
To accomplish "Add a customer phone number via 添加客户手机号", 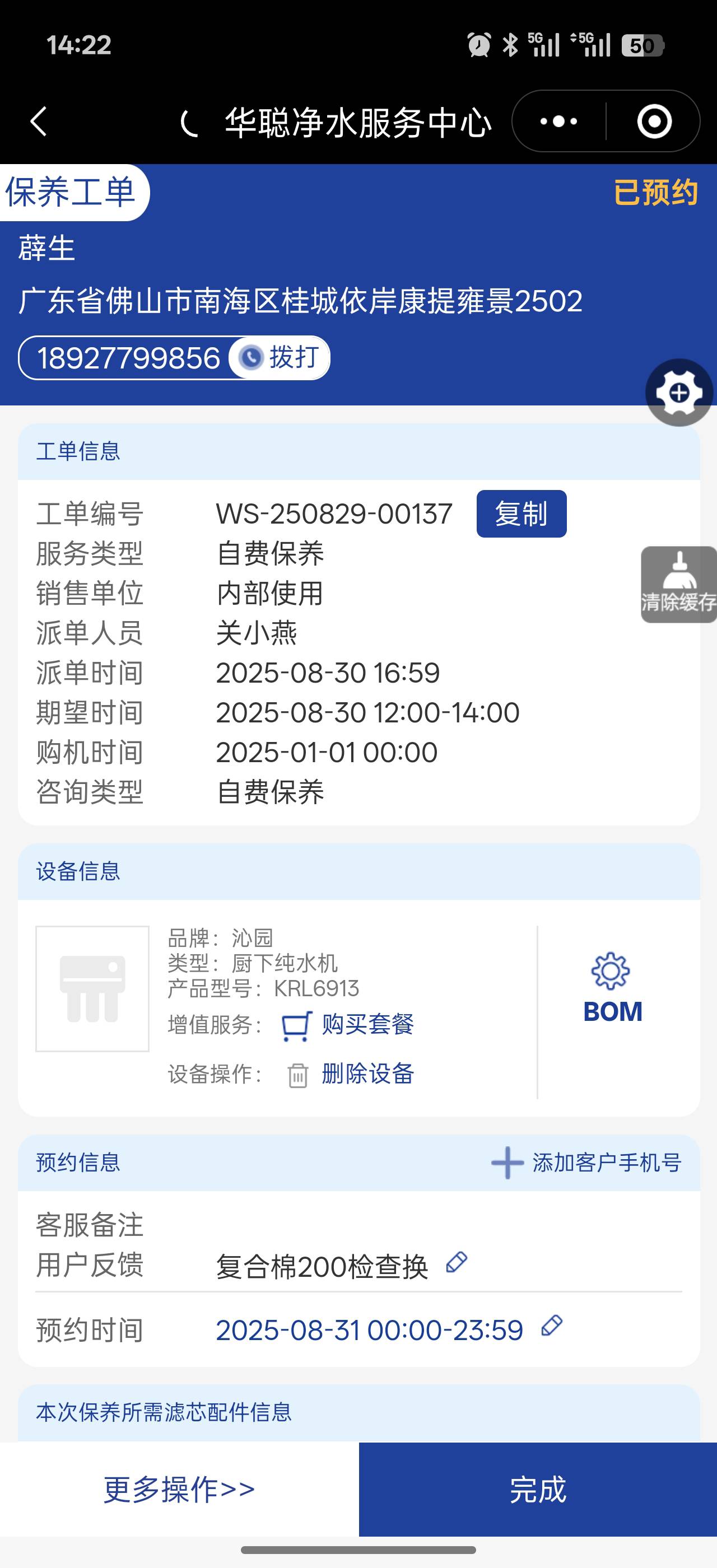I will (586, 1163).
